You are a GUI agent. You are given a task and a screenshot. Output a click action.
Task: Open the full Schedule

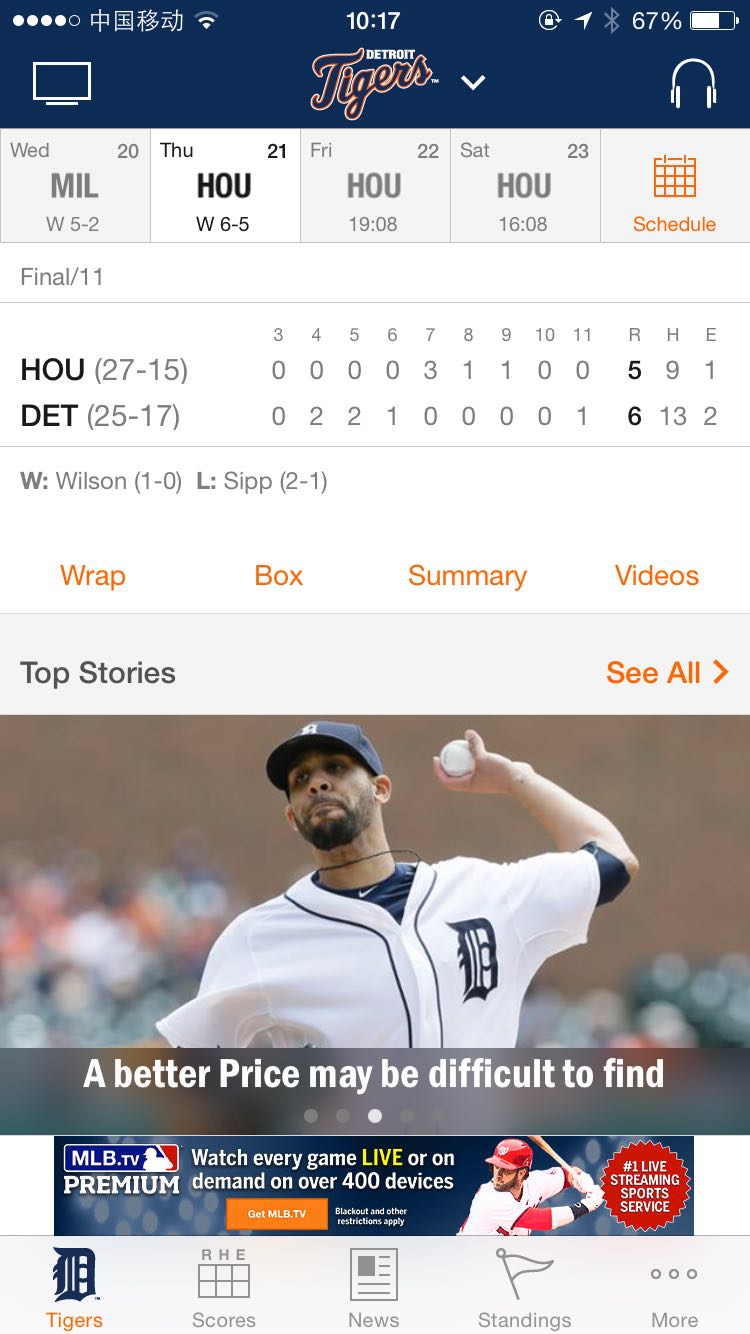pyautogui.click(x=674, y=192)
